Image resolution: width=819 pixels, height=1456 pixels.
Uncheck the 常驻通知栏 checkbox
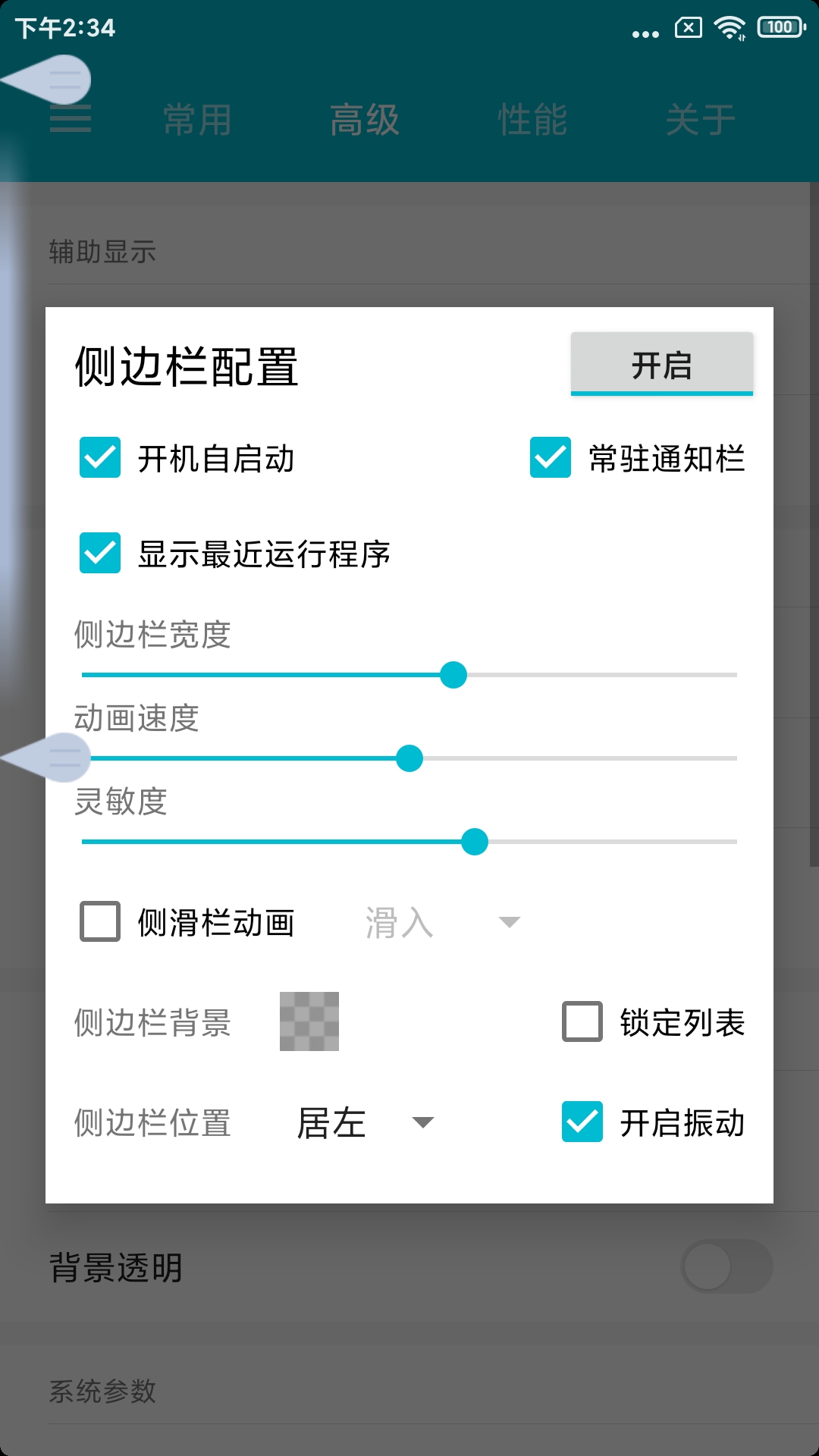tap(551, 458)
